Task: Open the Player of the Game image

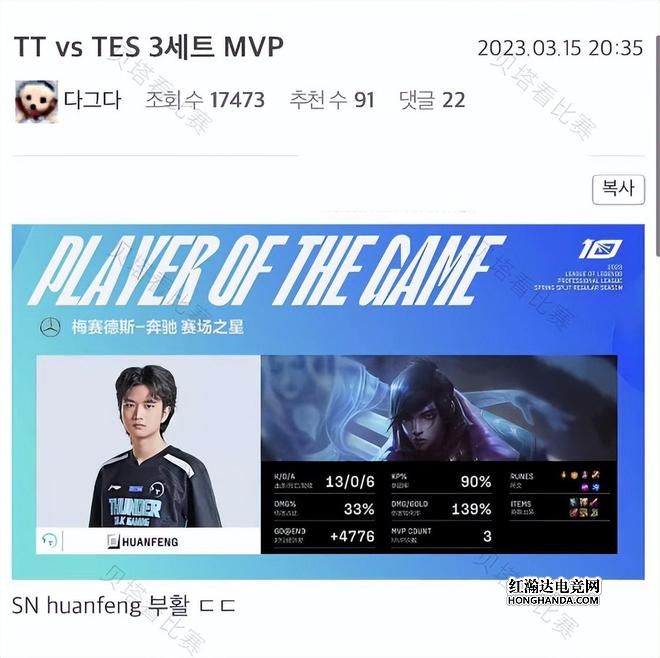Action: coord(328,398)
